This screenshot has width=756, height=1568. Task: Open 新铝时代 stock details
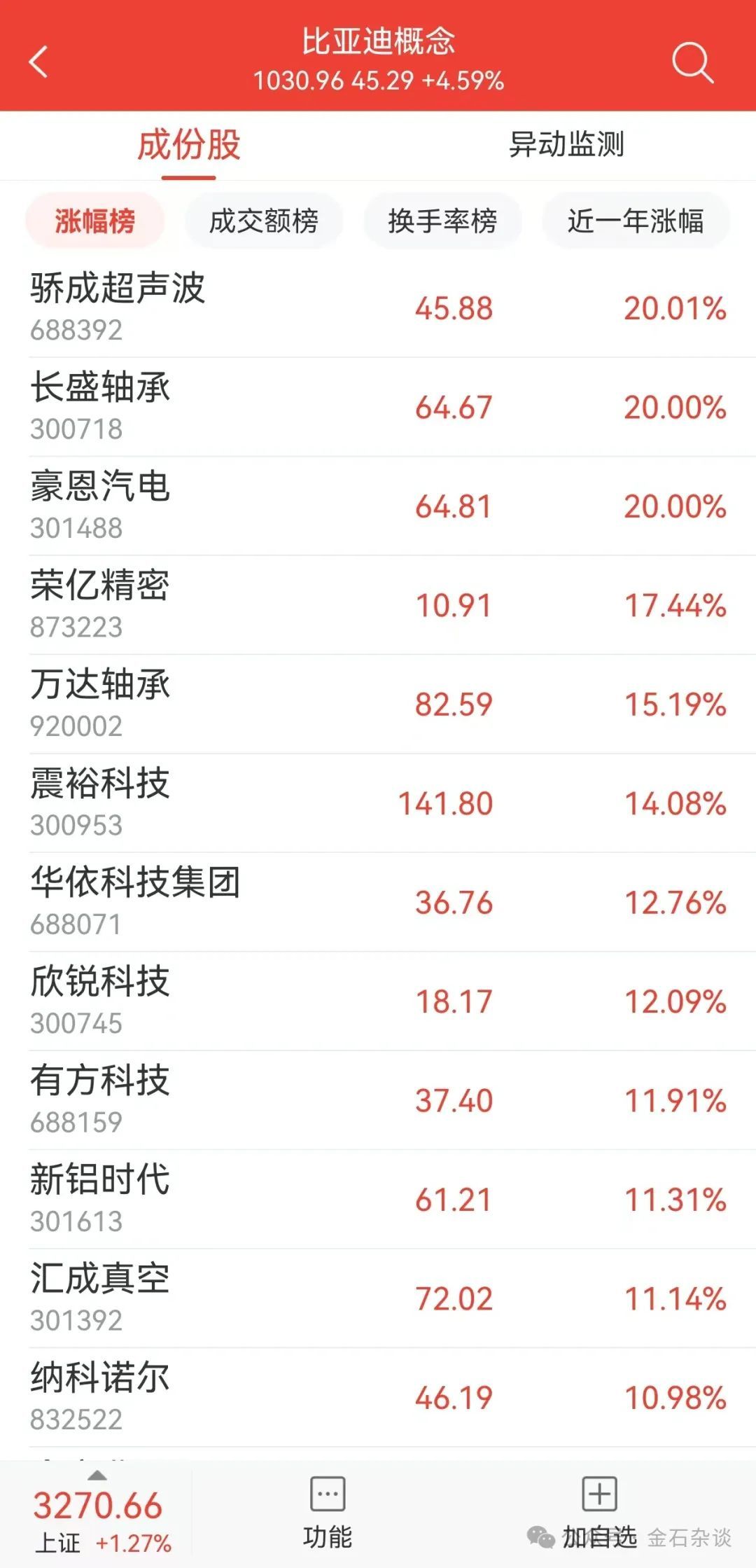click(x=378, y=1200)
